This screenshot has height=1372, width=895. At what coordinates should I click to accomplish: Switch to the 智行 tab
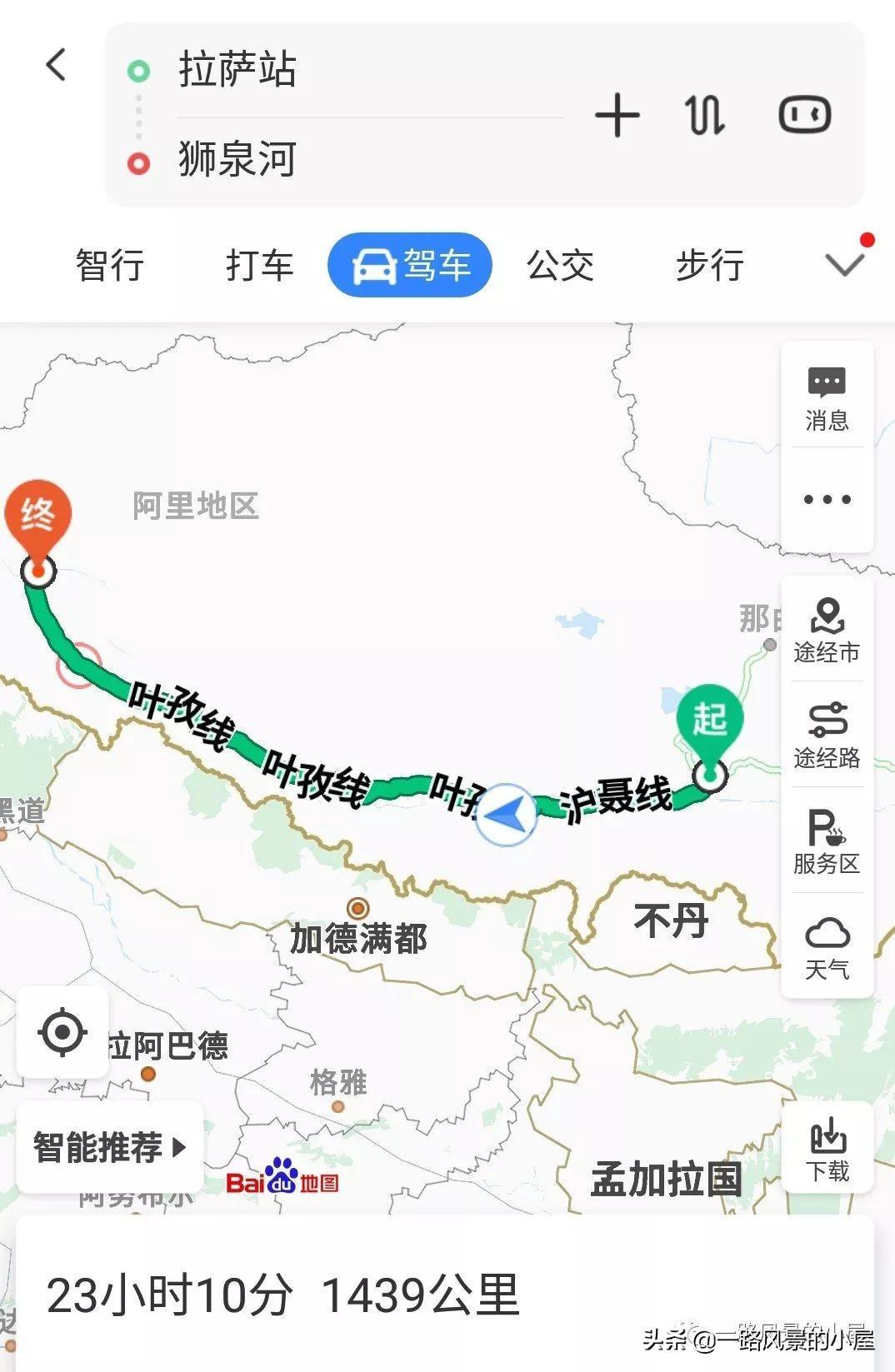tap(110, 266)
